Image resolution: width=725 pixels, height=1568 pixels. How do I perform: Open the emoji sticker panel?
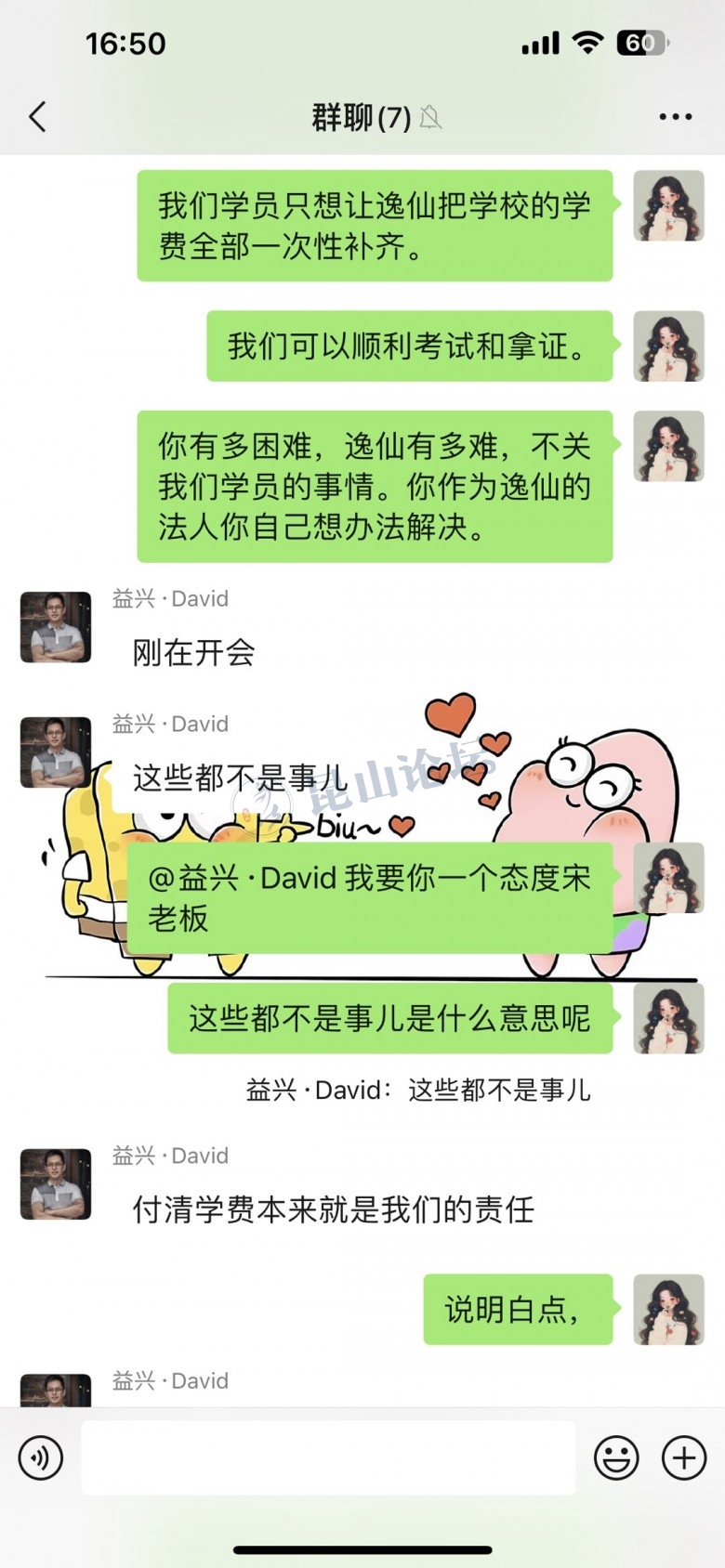pyautogui.click(x=616, y=1457)
